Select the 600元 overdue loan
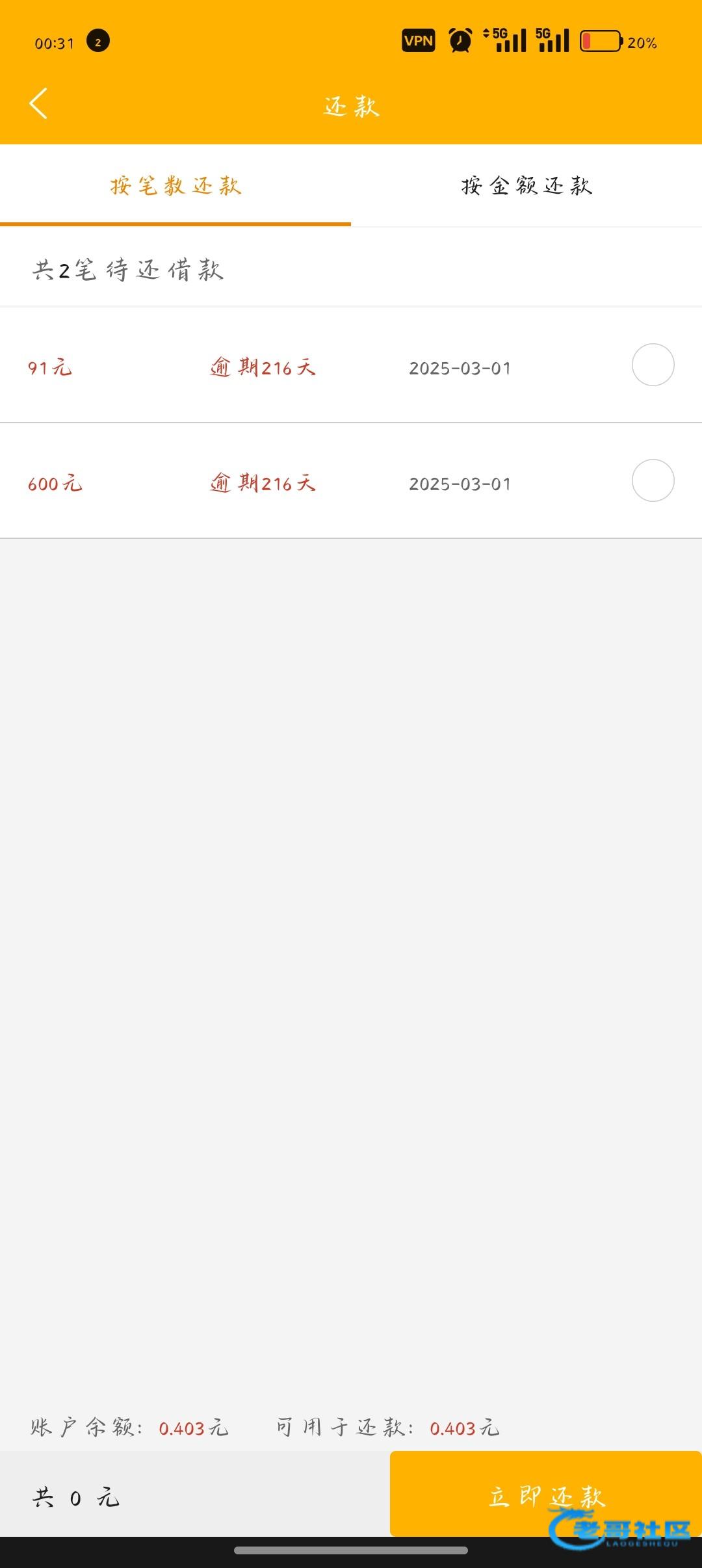The image size is (702, 1568). (x=653, y=480)
